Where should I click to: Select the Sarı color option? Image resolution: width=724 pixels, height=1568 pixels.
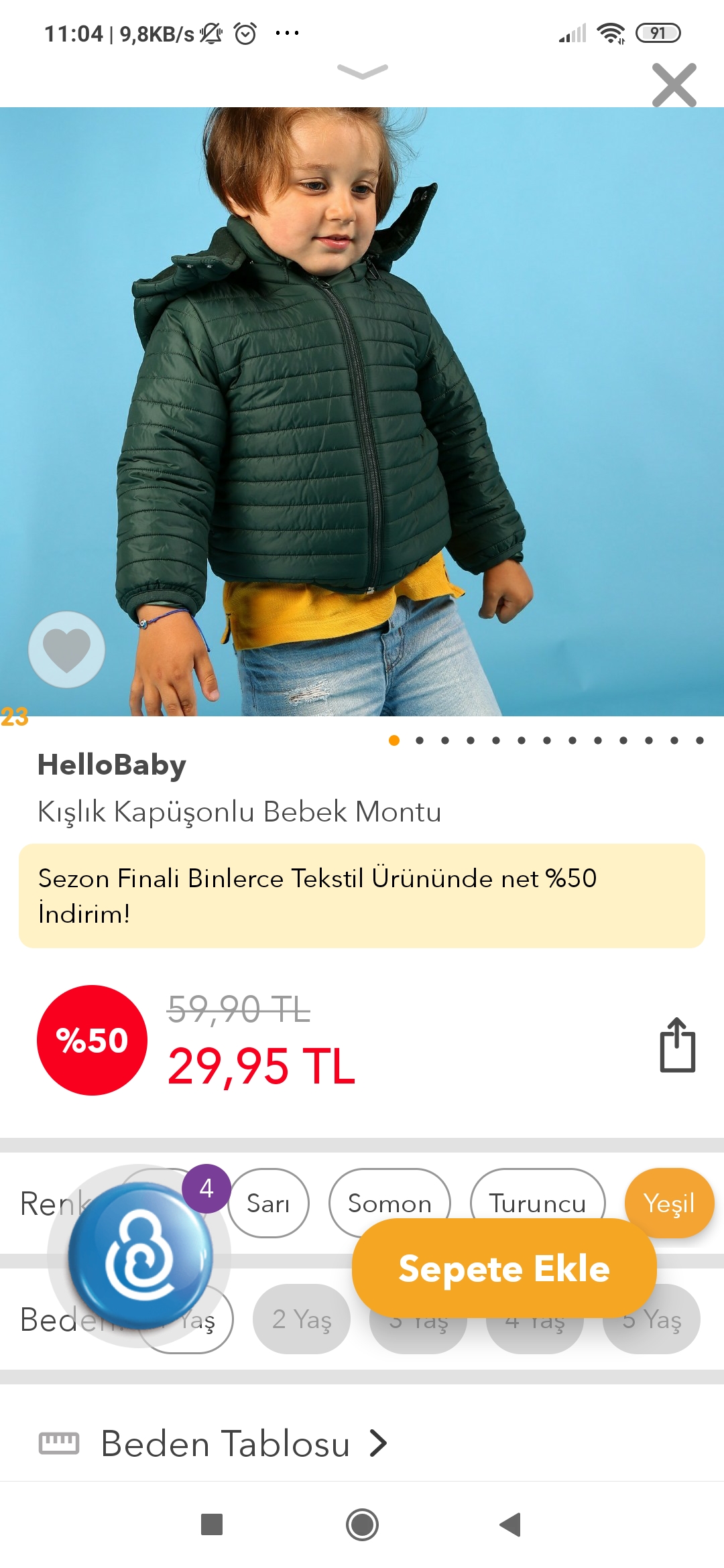pos(268,1203)
